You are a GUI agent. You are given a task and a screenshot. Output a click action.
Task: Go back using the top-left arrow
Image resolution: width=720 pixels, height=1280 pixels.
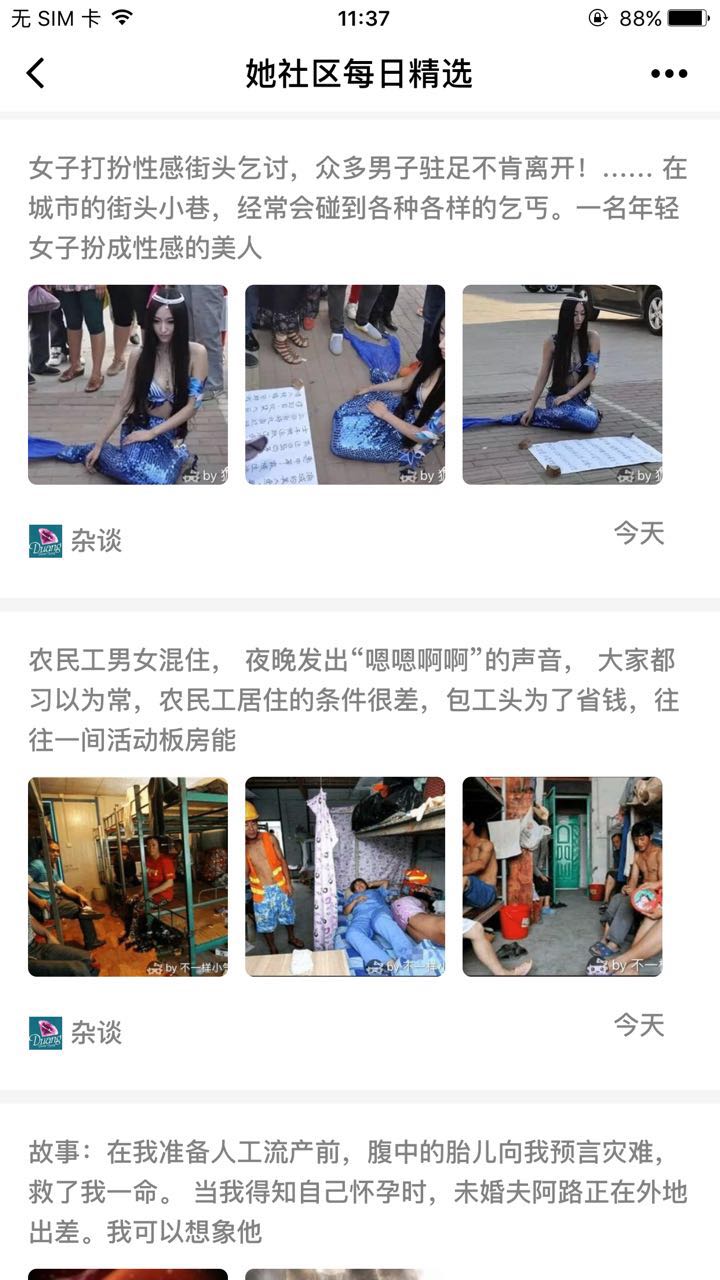click(36, 73)
